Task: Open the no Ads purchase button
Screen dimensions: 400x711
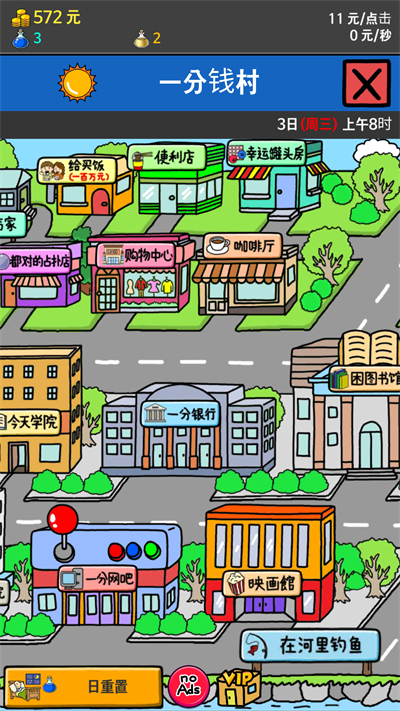Action: [189, 687]
